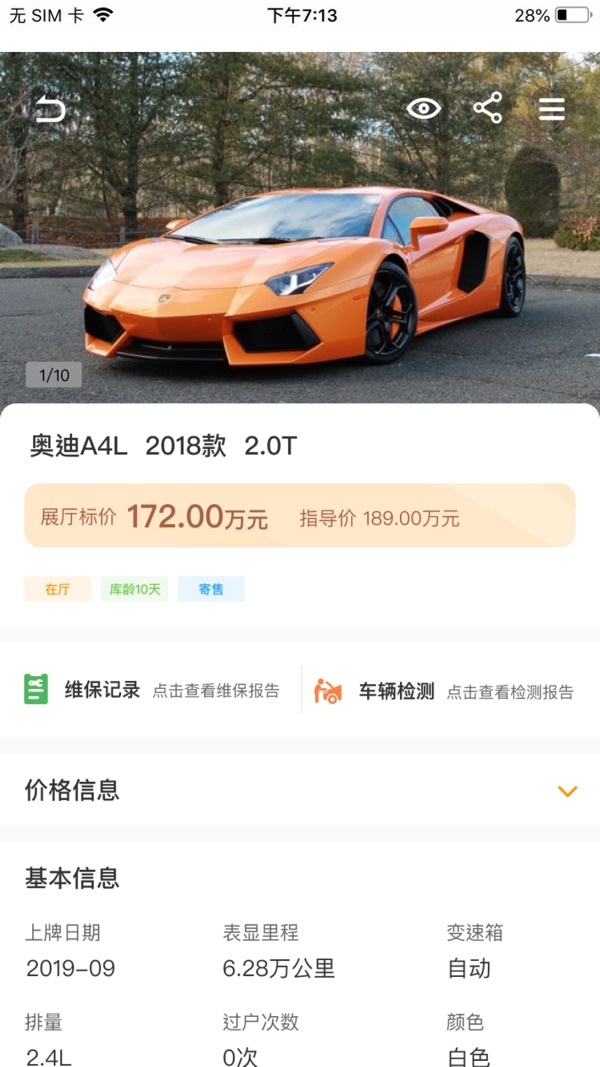This screenshot has width=600, height=1067.
Task: View 维保记录 maintenance report
Action: click(x=152, y=690)
